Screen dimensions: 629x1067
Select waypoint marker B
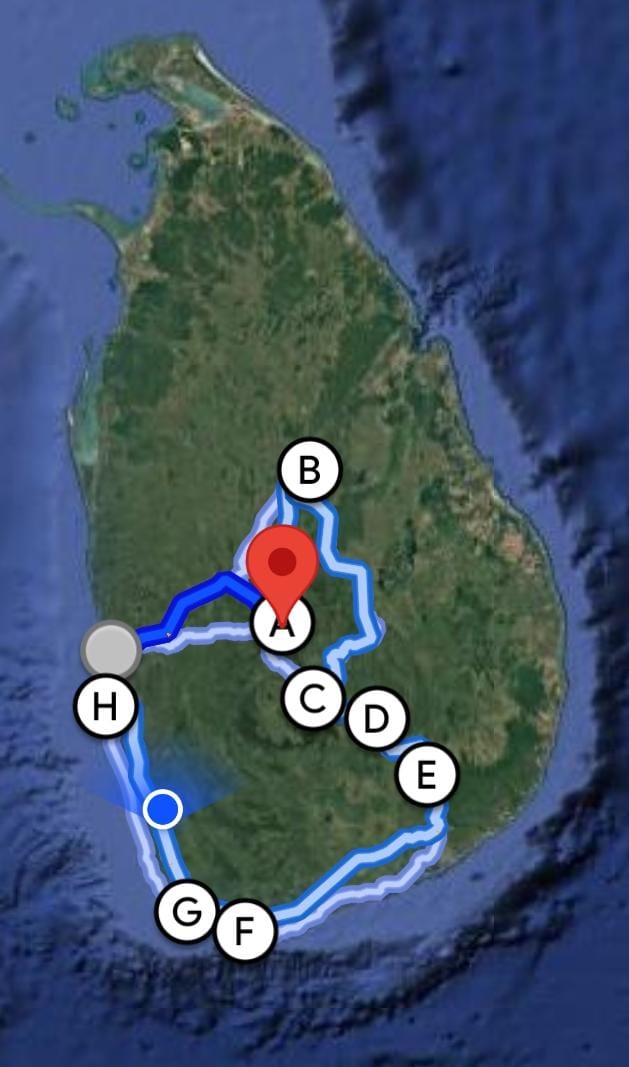click(x=309, y=469)
